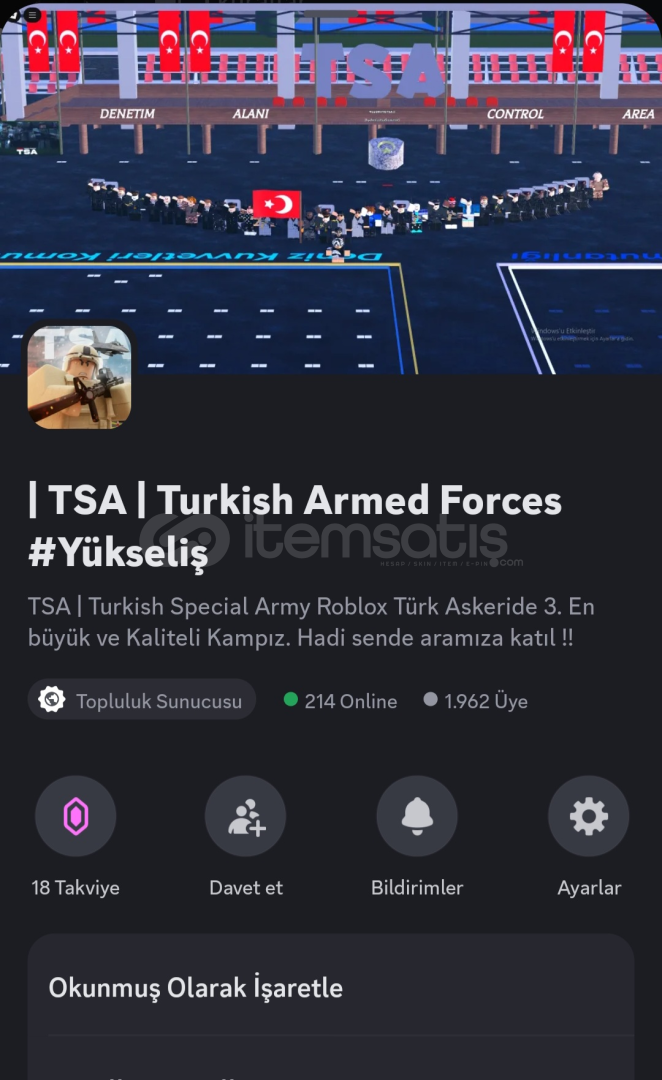Open the 18 Takviye boost button

(75, 817)
